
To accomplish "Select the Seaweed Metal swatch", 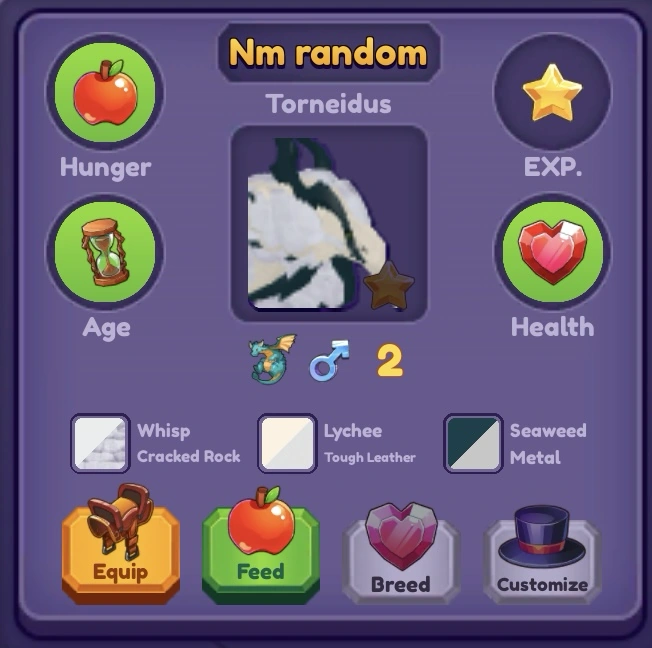I will click(x=473, y=443).
